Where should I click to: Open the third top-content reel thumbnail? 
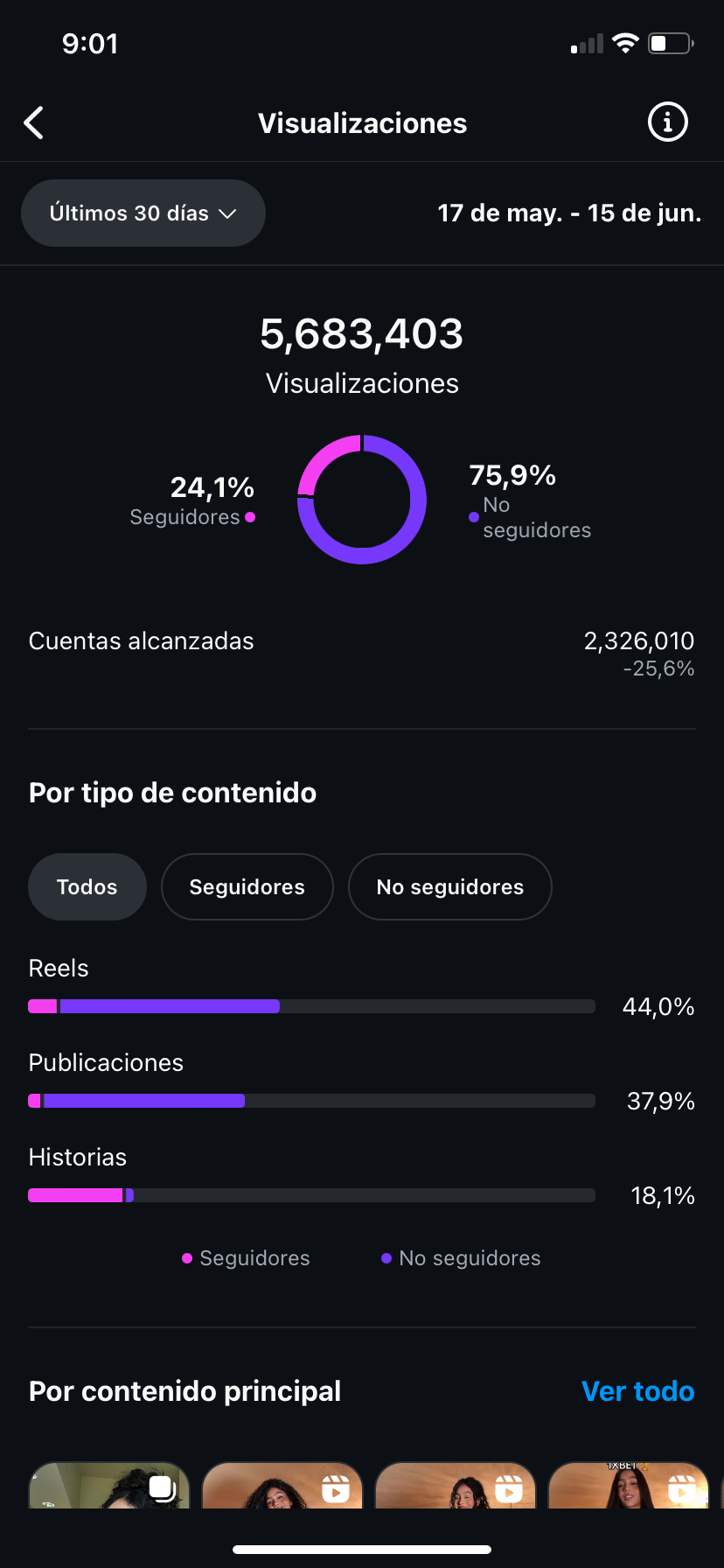[456, 1485]
